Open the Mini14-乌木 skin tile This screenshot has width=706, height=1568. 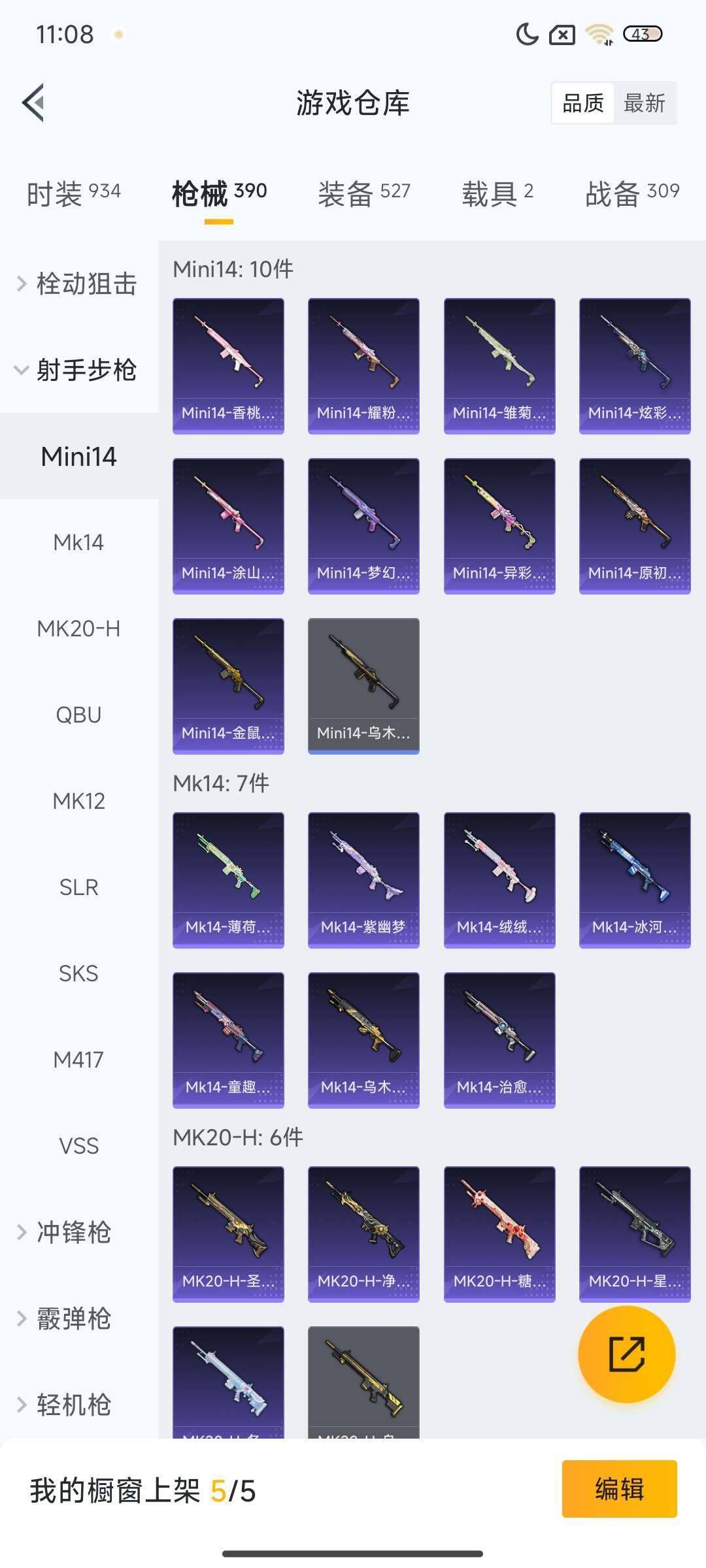click(x=363, y=686)
